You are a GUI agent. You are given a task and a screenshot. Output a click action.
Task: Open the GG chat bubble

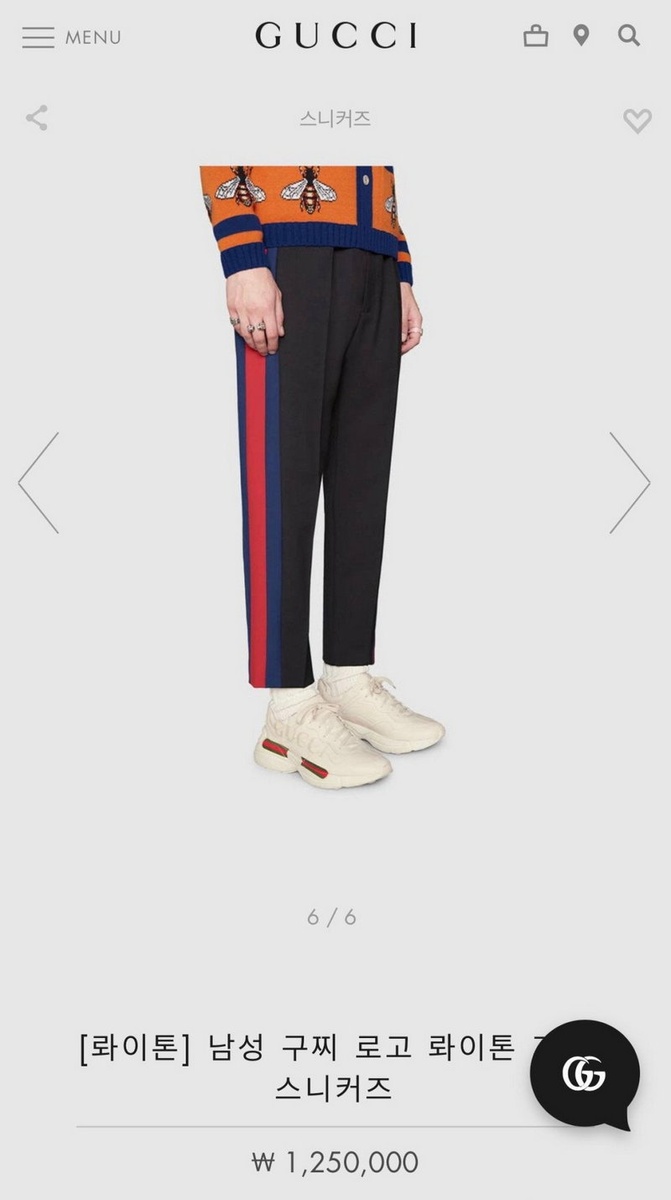coord(585,1074)
